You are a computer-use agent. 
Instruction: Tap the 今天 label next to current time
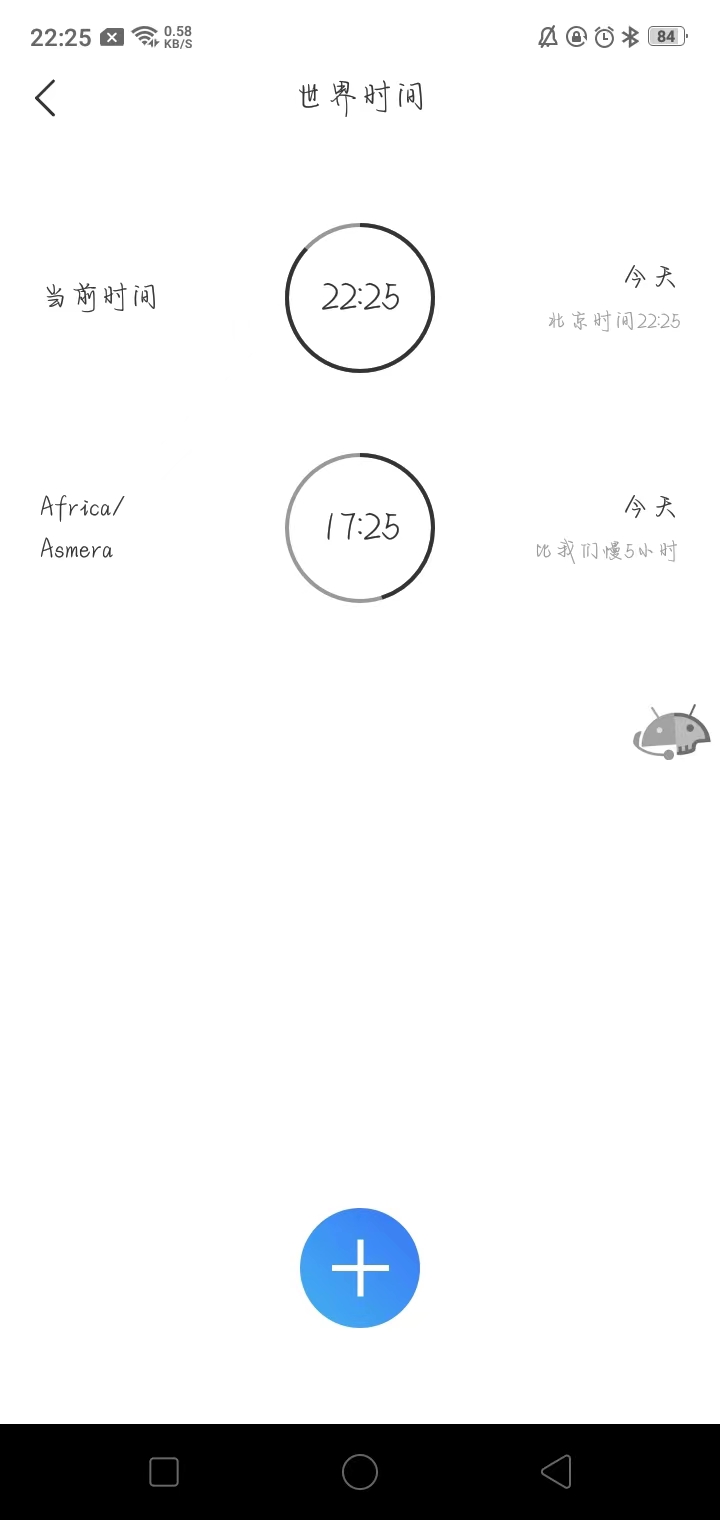coord(648,276)
